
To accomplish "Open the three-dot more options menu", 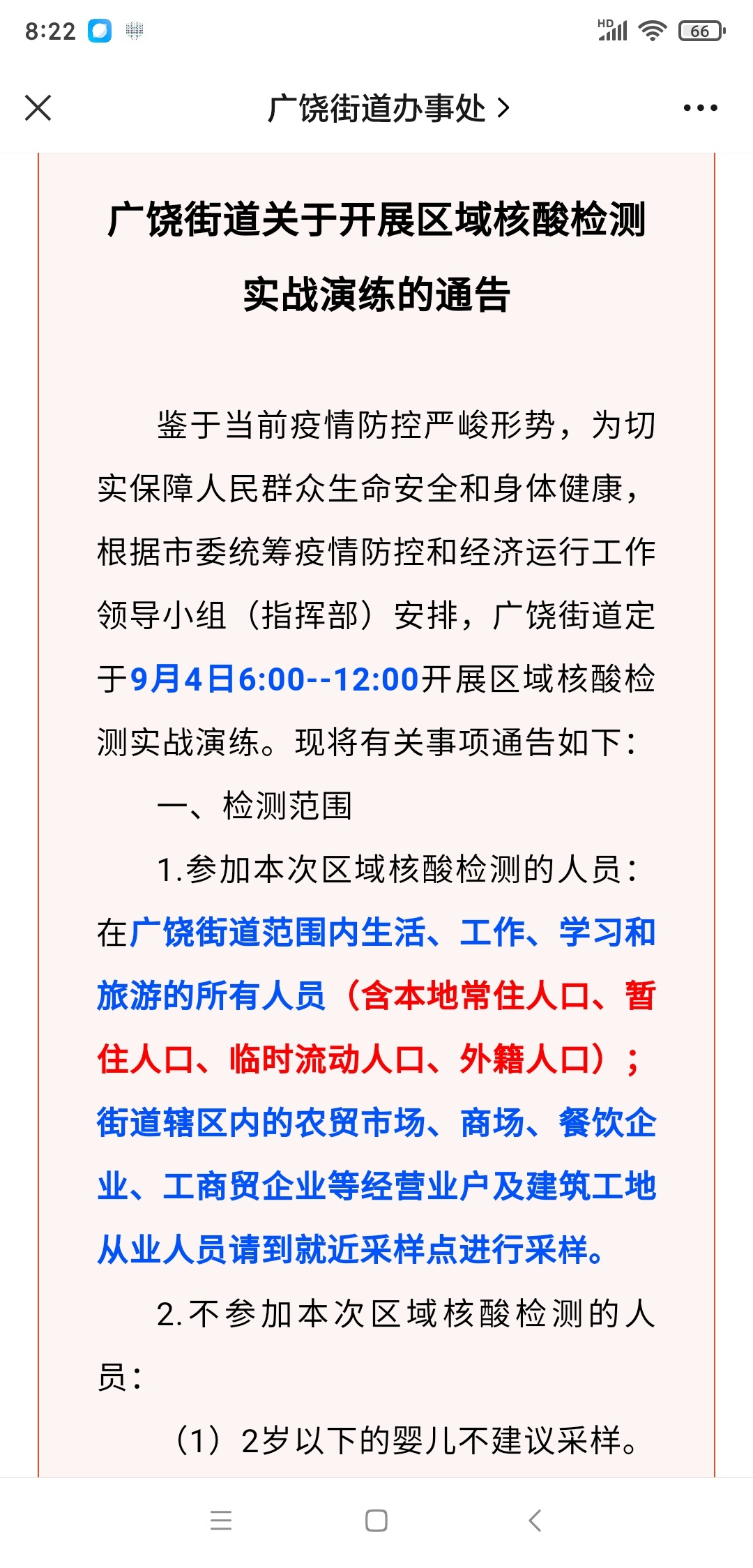I will (x=700, y=108).
